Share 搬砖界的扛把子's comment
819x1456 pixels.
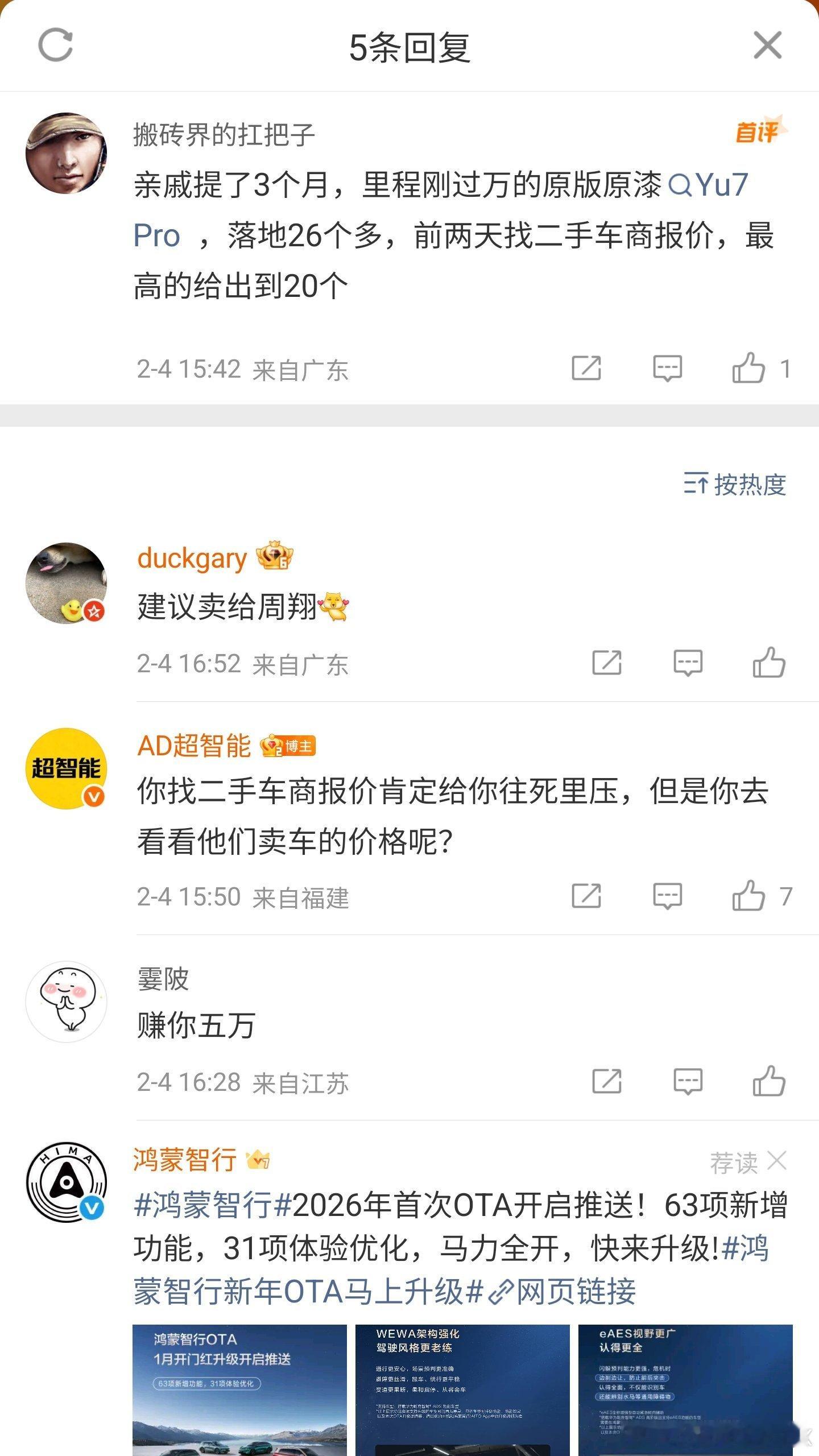coord(587,369)
